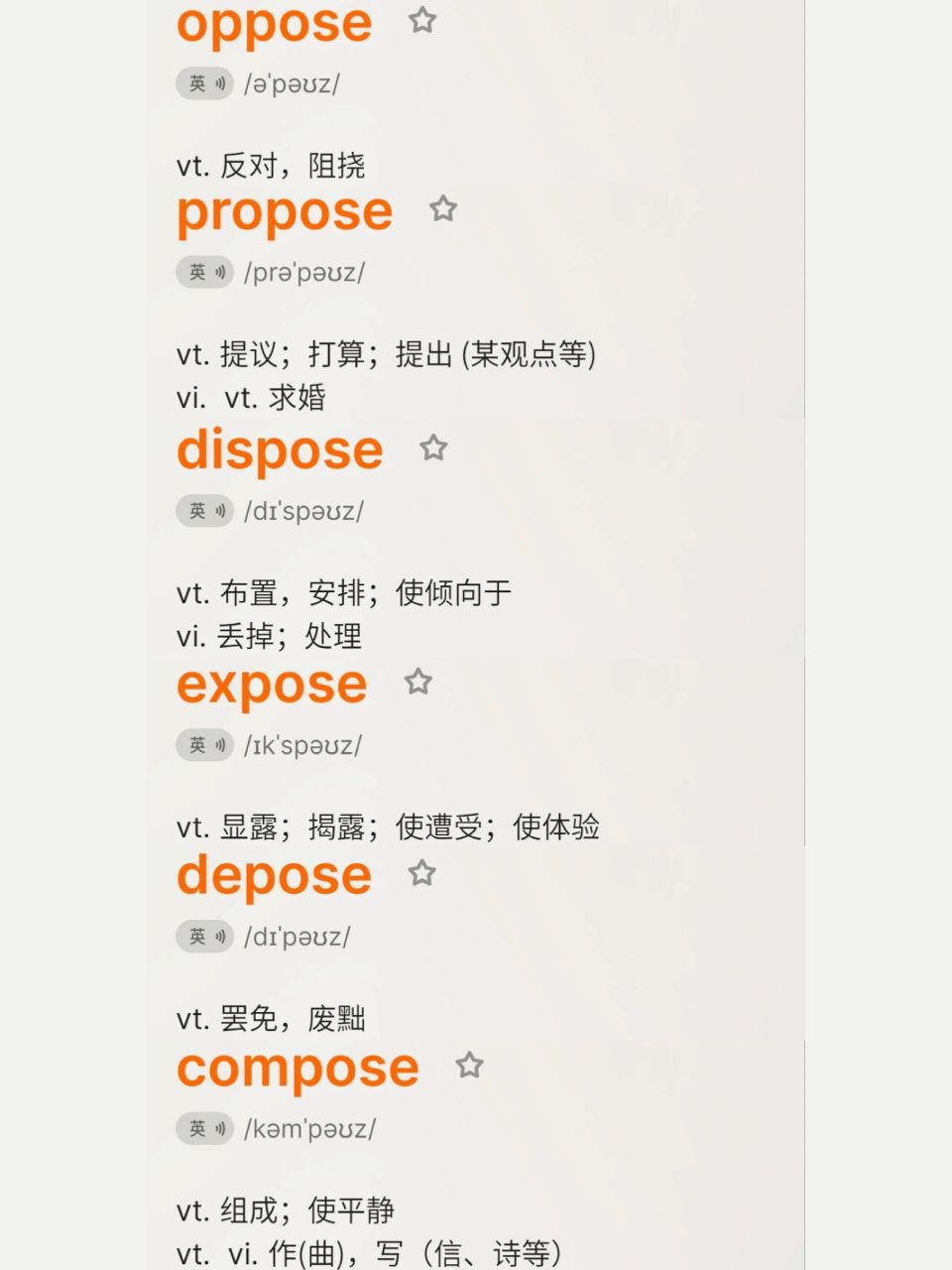
Task: Star the word expose
Action: click(x=417, y=682)
